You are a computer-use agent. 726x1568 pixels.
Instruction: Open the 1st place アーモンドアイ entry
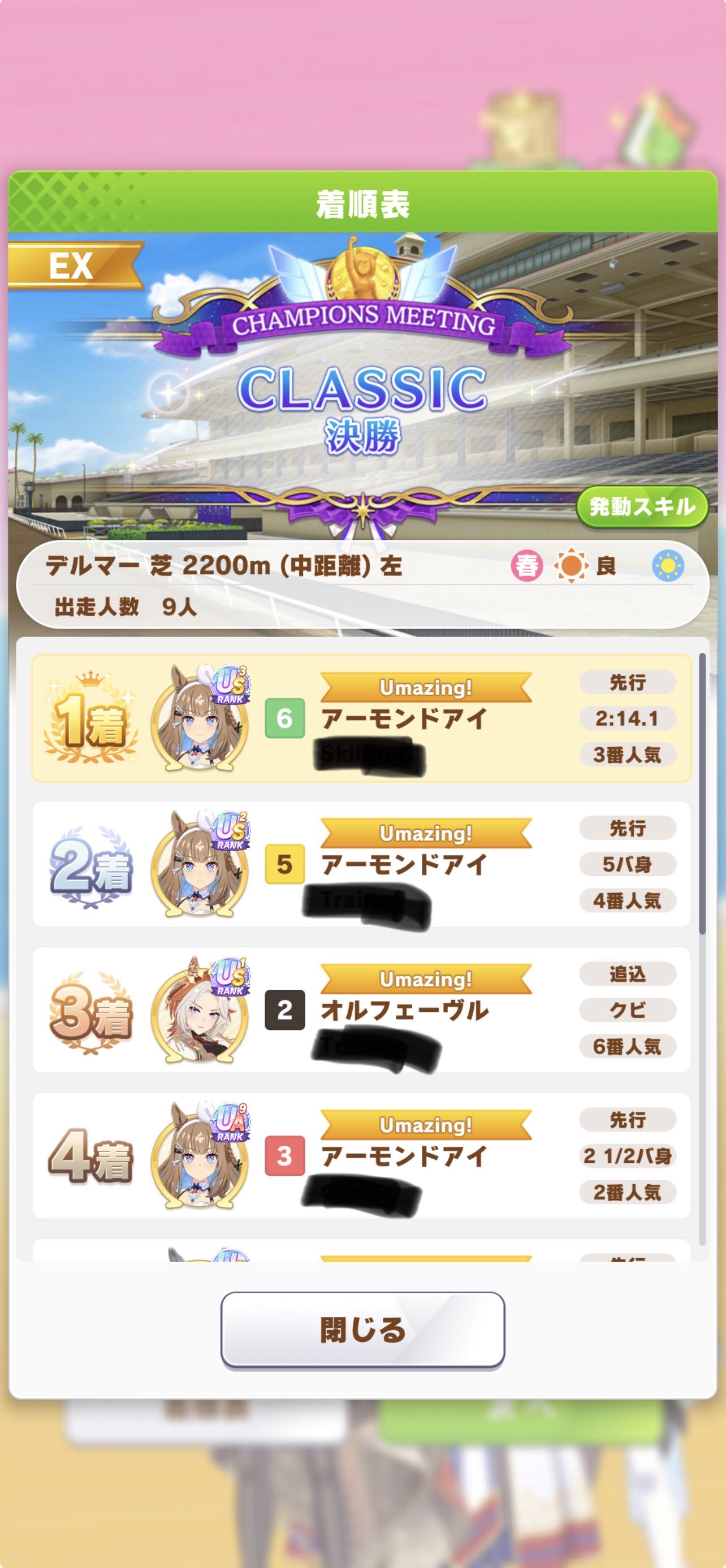click(x=361, y=718)
